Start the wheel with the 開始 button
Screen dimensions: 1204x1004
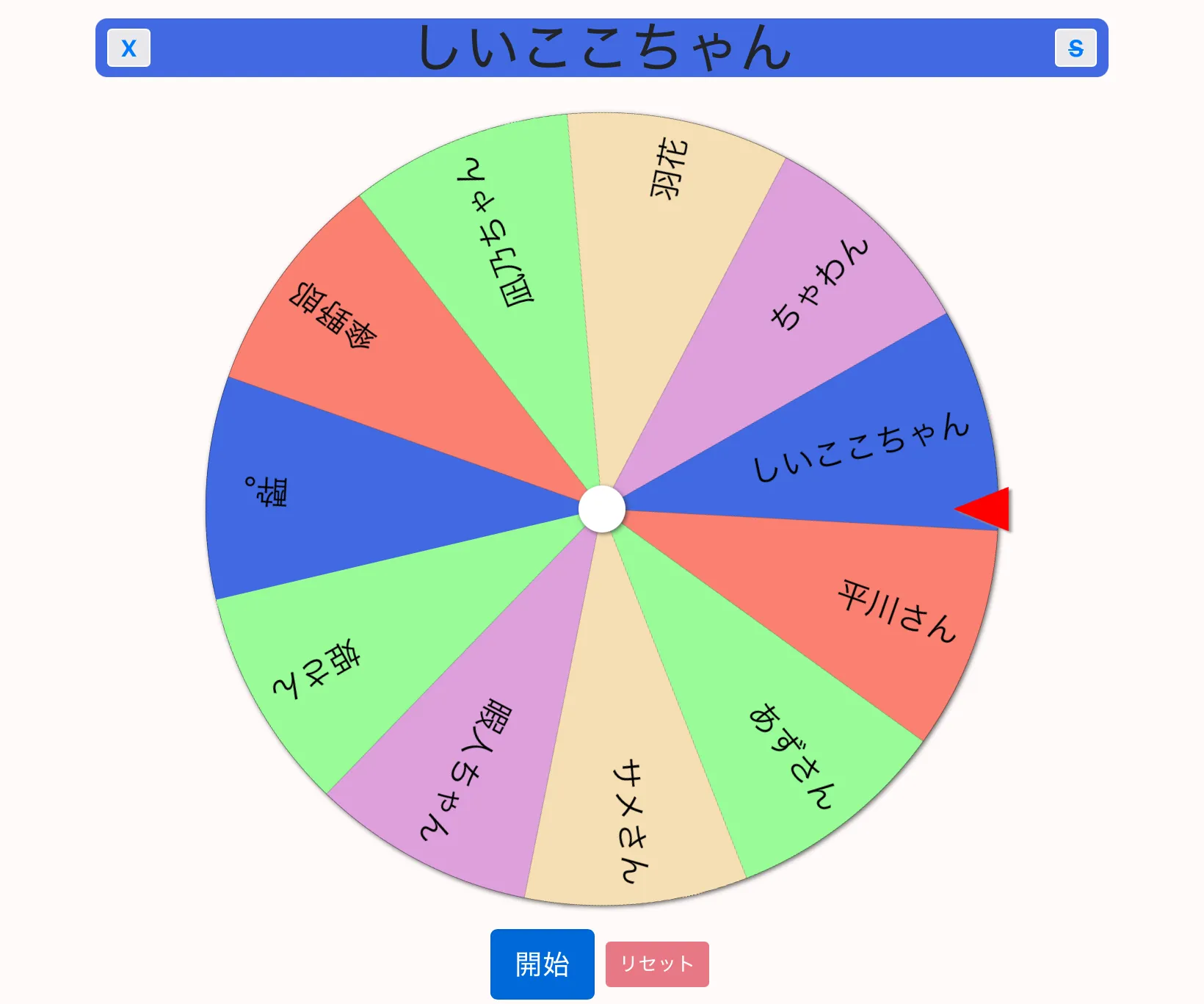pyautogui.click(x=543, y=964)
